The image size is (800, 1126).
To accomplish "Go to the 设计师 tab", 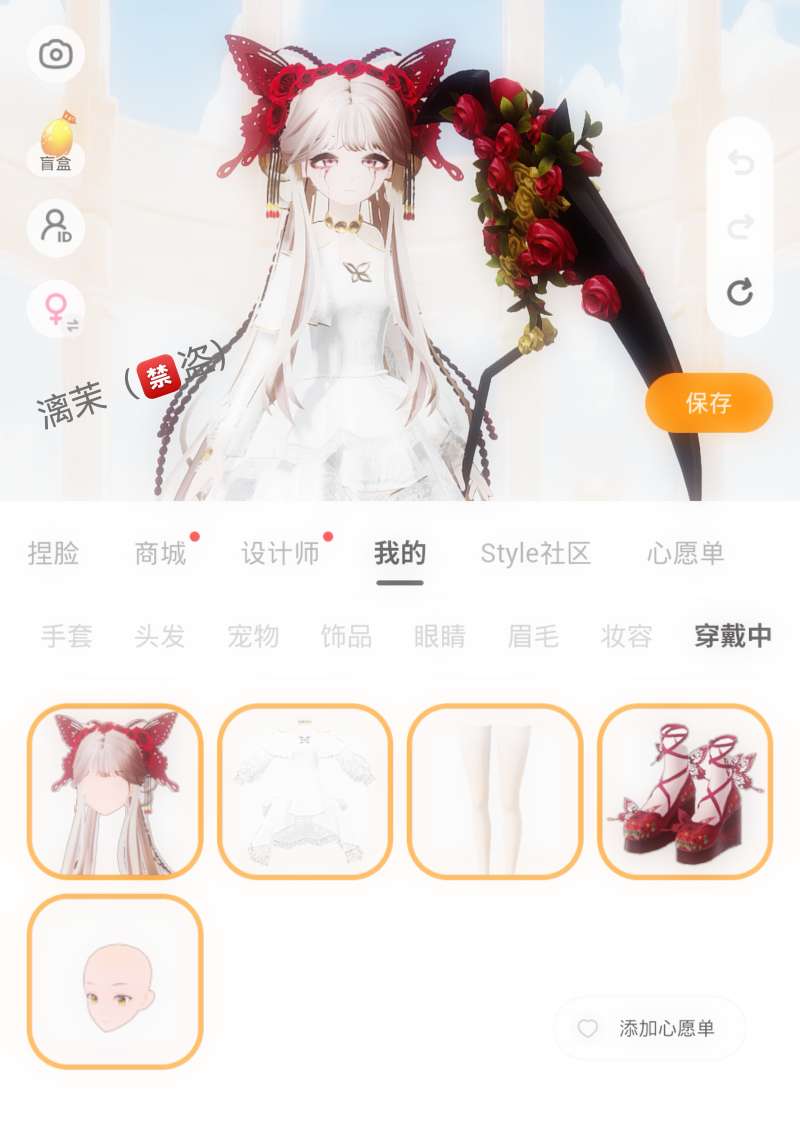I will [280, 553].
